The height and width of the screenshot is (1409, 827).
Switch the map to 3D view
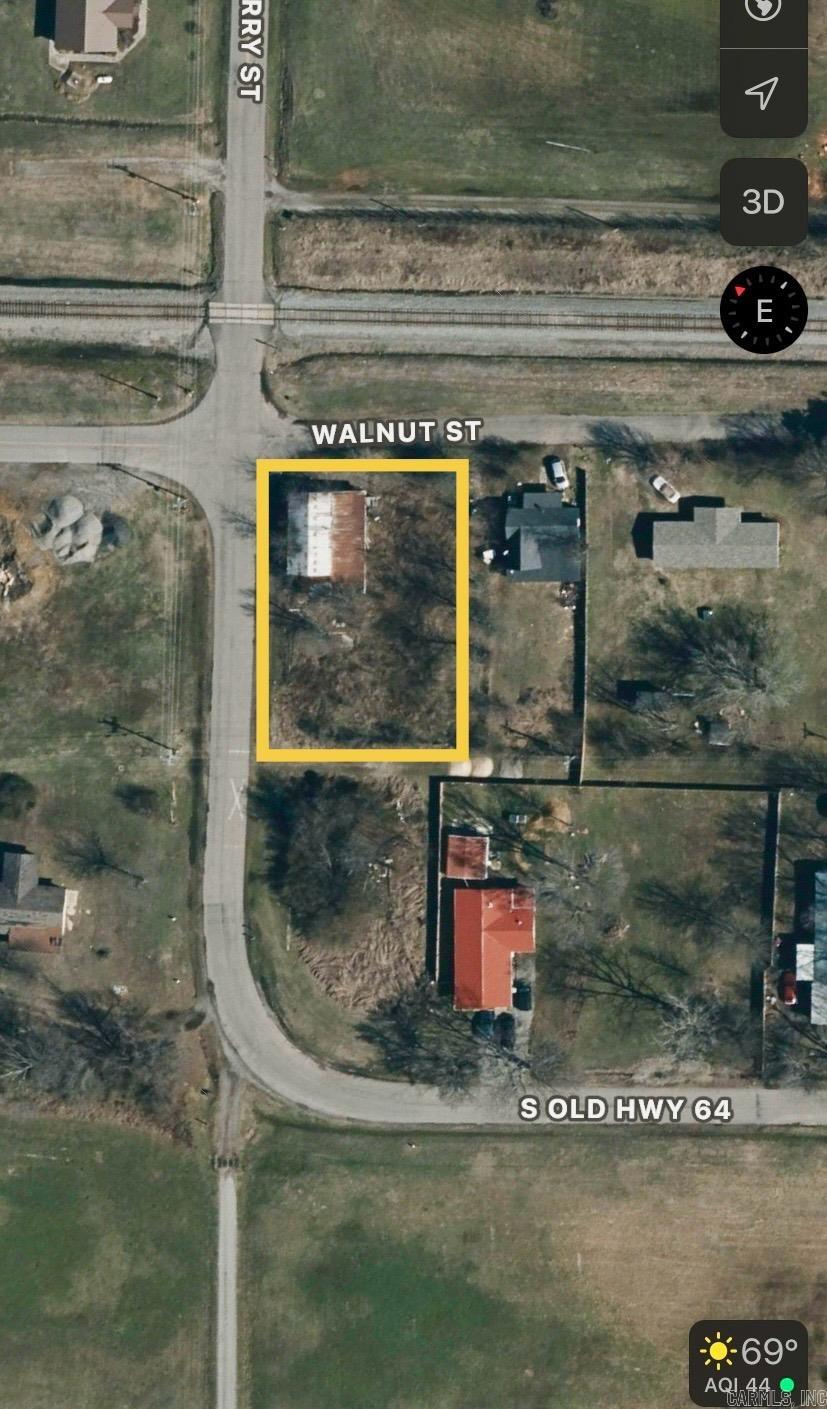tap(763, 202)
